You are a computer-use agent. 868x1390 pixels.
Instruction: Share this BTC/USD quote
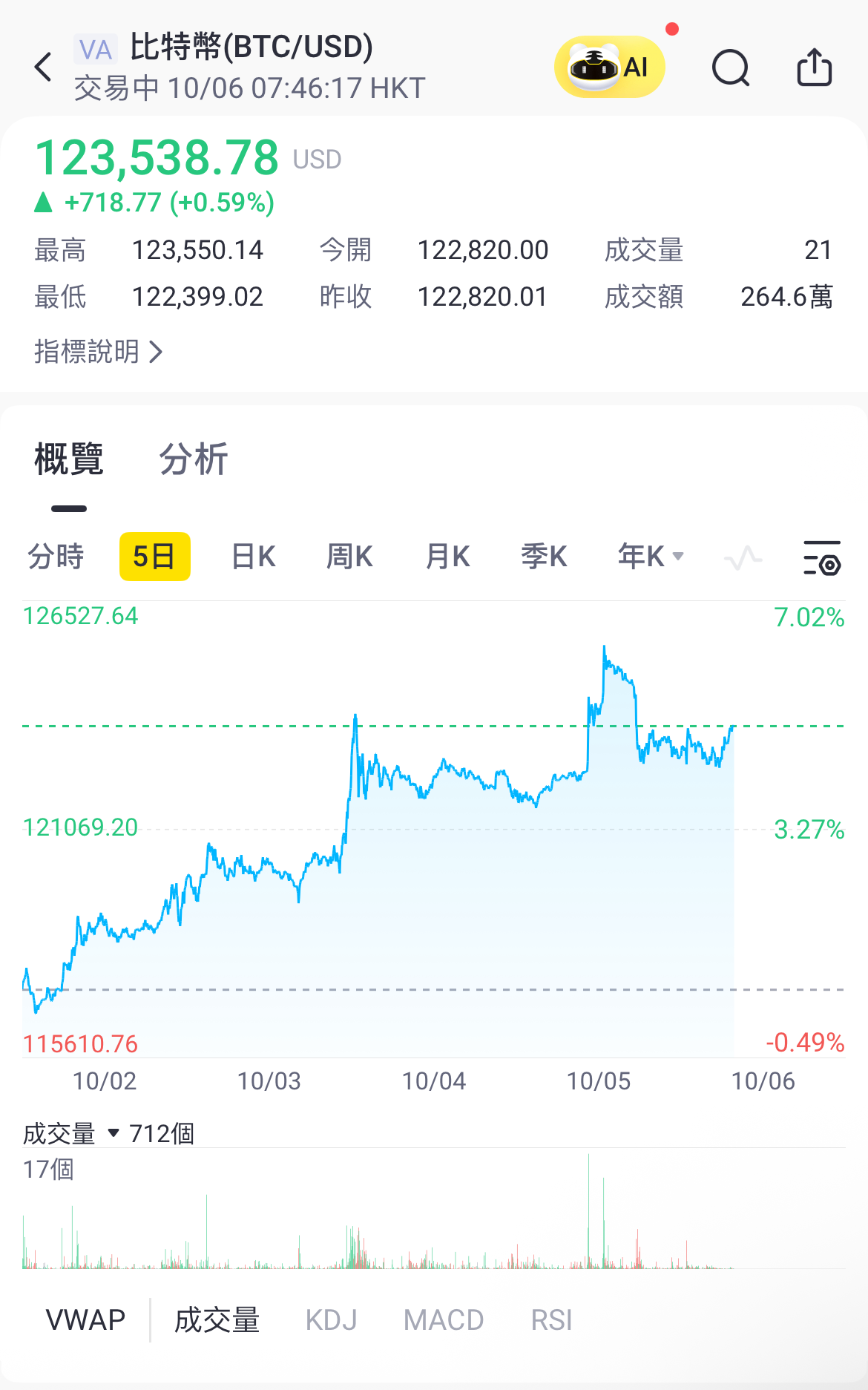[814, 68]
